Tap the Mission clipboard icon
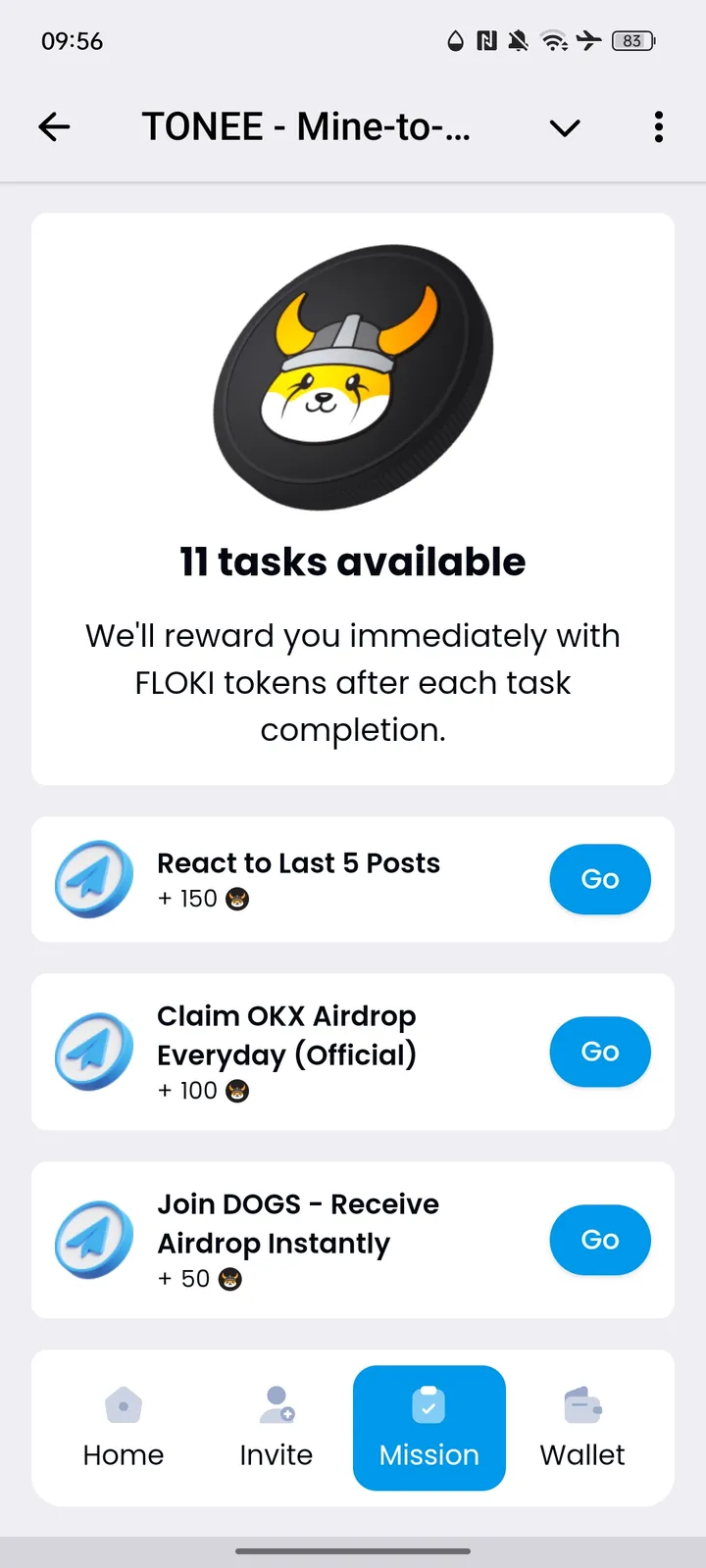 pos(429,1404)
